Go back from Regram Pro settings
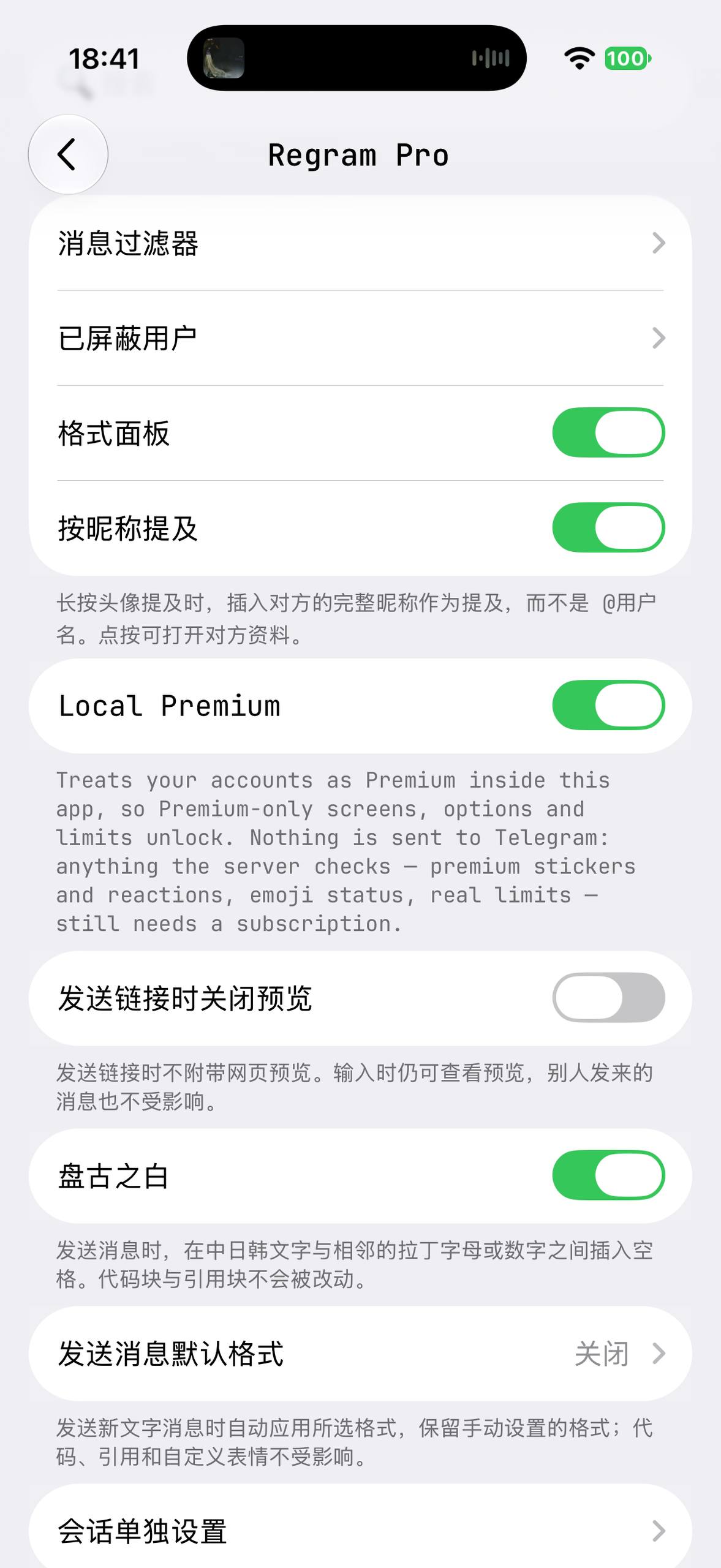The height and width of the screenshot is (1568, 721). (68, 154)
